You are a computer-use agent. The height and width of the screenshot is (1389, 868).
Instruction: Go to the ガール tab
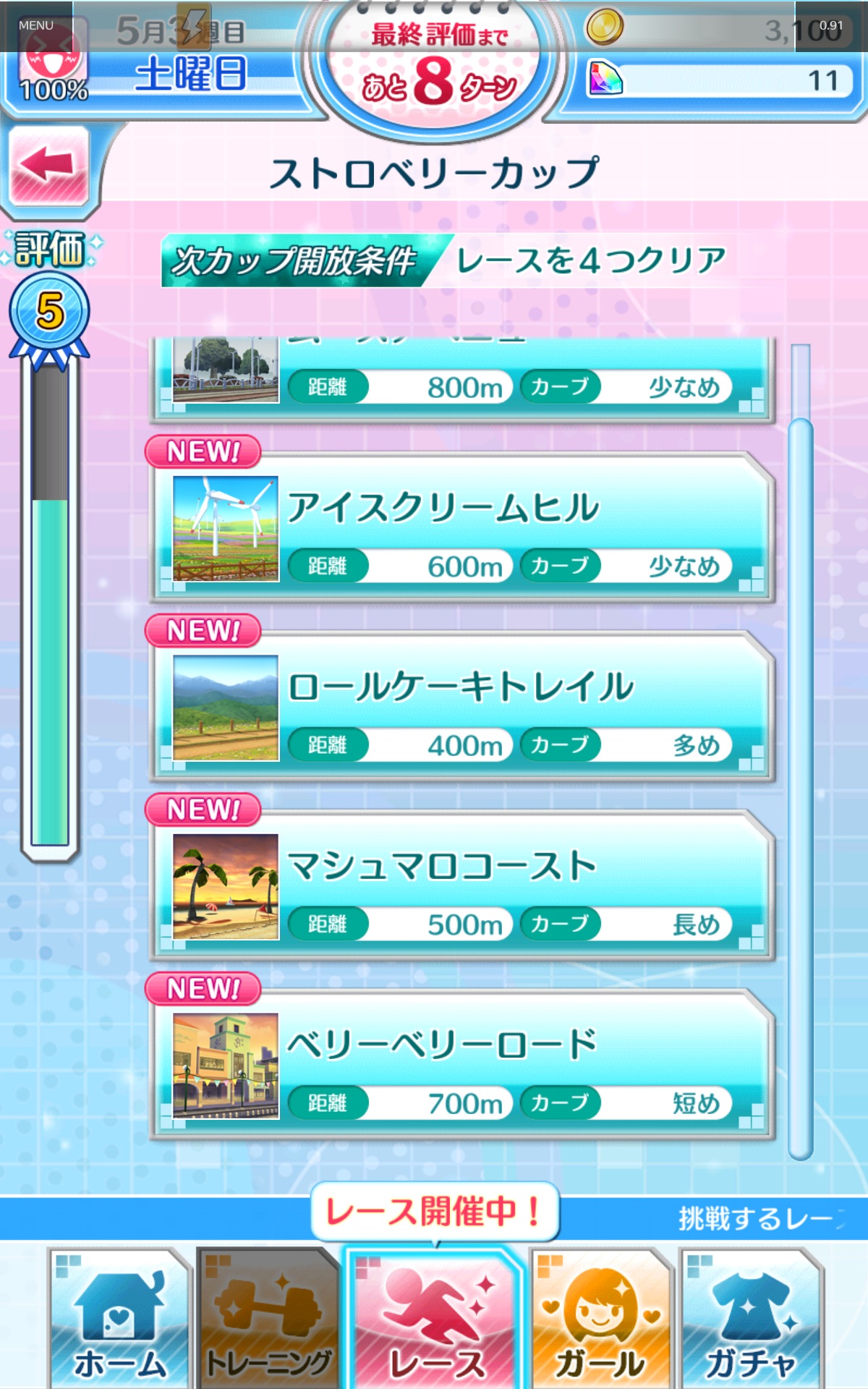[601, 1318]
